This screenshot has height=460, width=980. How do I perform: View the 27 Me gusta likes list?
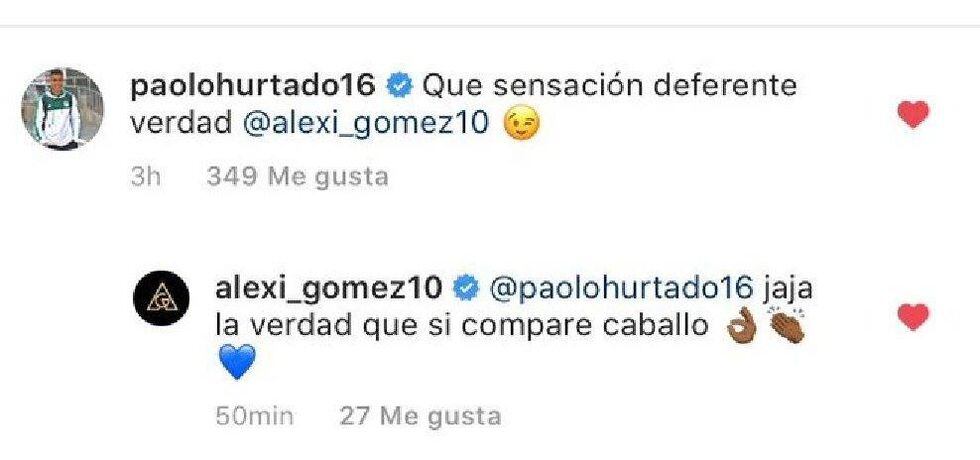pyautogui.click(x=418, y=414)
